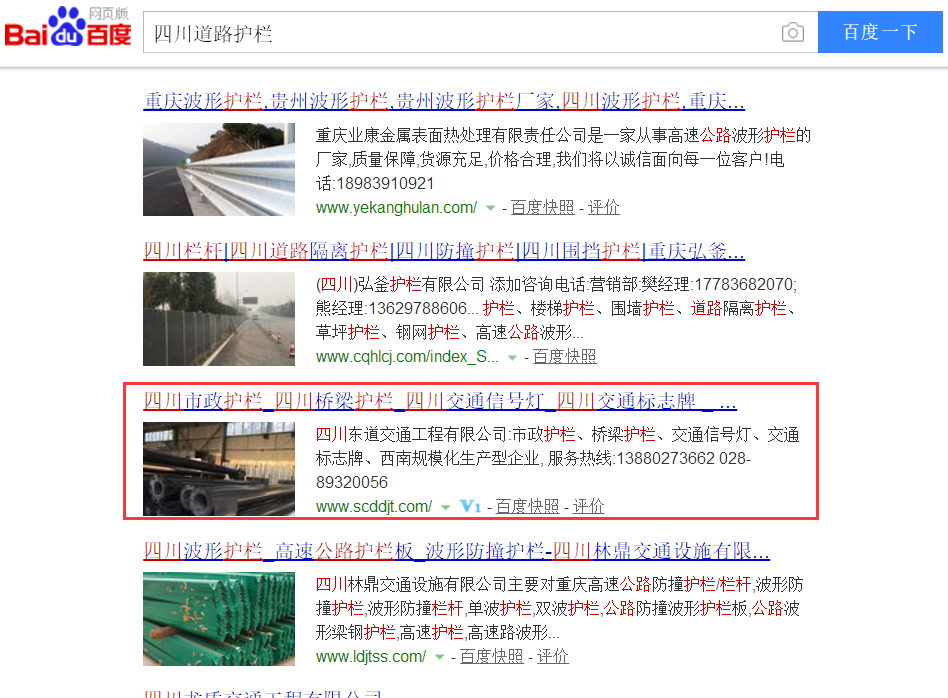Open the green guardrail thumbnail for ldjtss.com
This screenshot has height=698, width=948.
219,619
